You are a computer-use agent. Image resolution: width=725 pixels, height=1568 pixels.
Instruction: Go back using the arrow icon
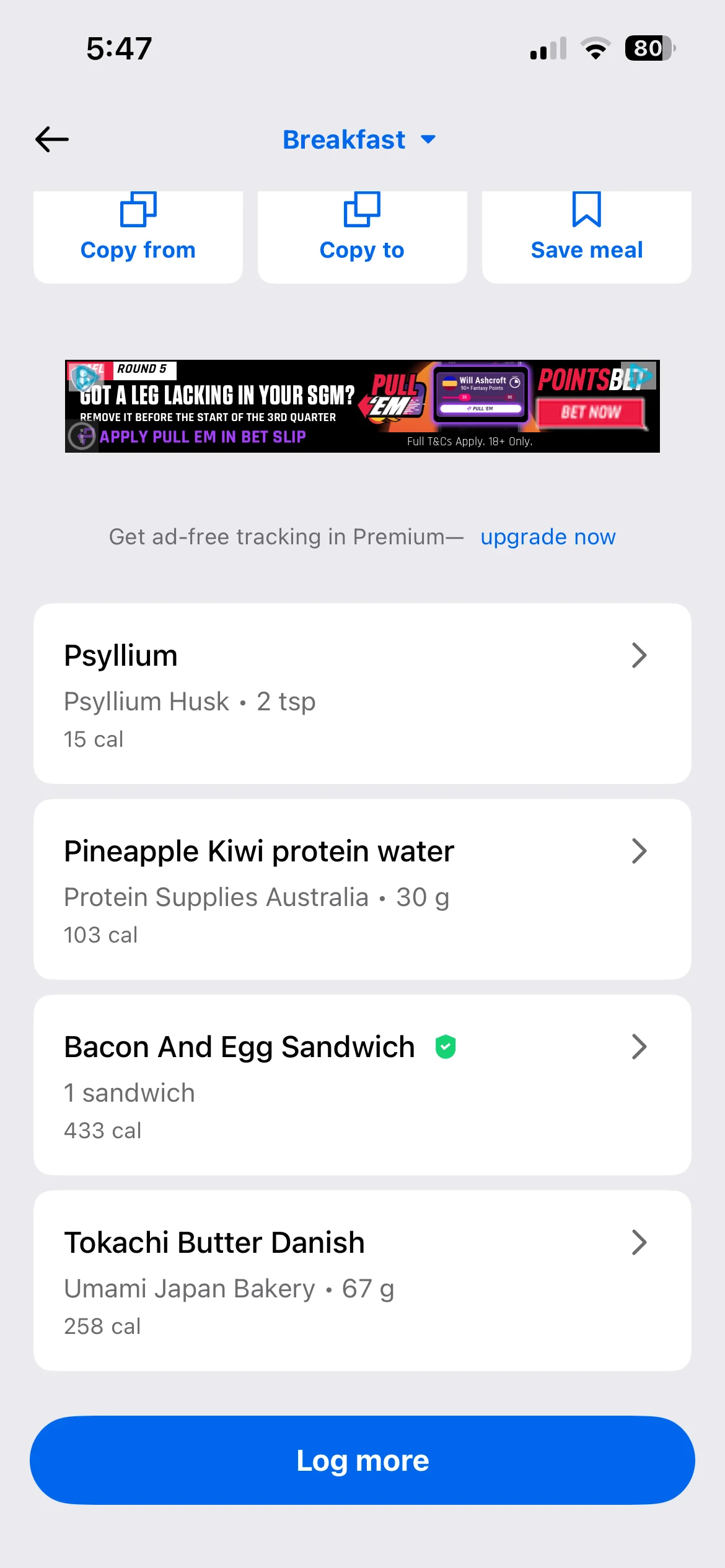(52, 139)
